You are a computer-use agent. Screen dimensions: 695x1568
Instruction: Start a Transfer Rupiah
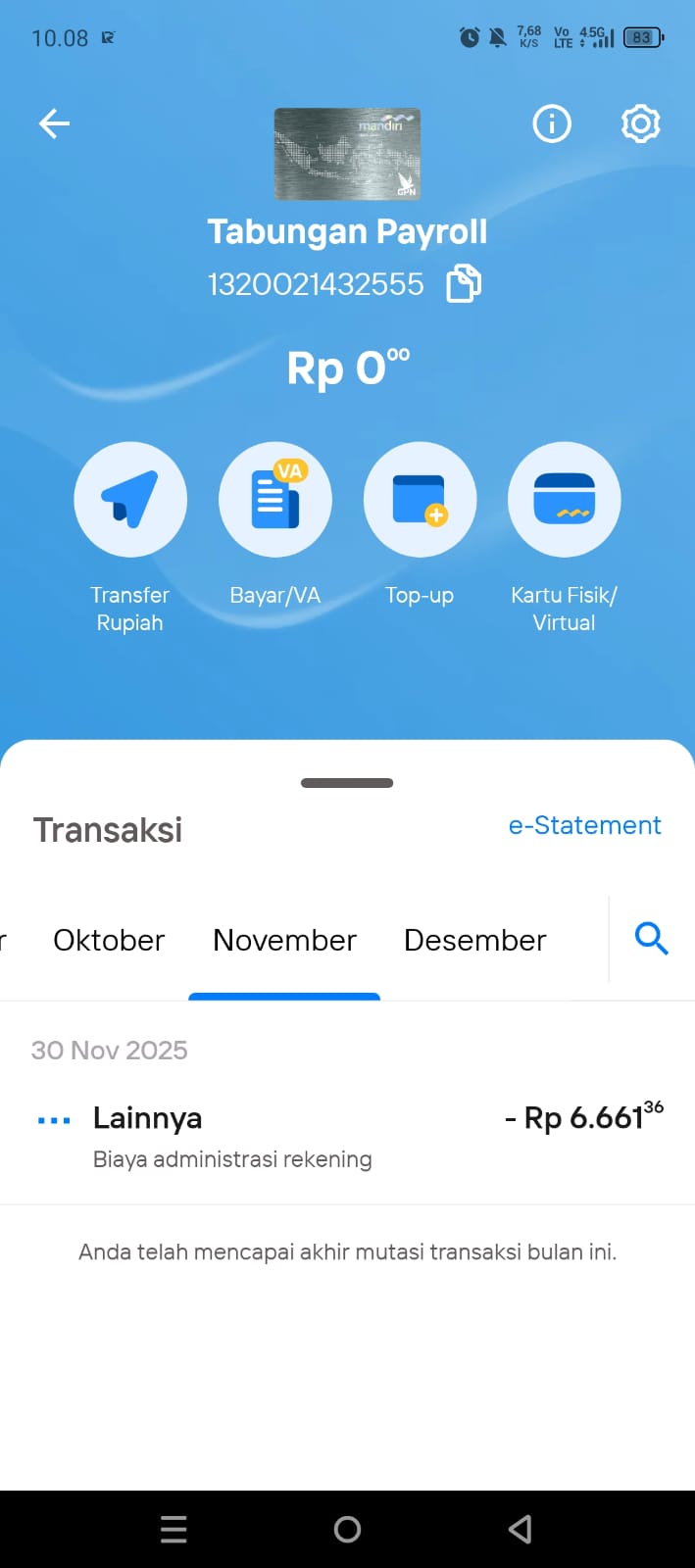[x=130, y=500]
